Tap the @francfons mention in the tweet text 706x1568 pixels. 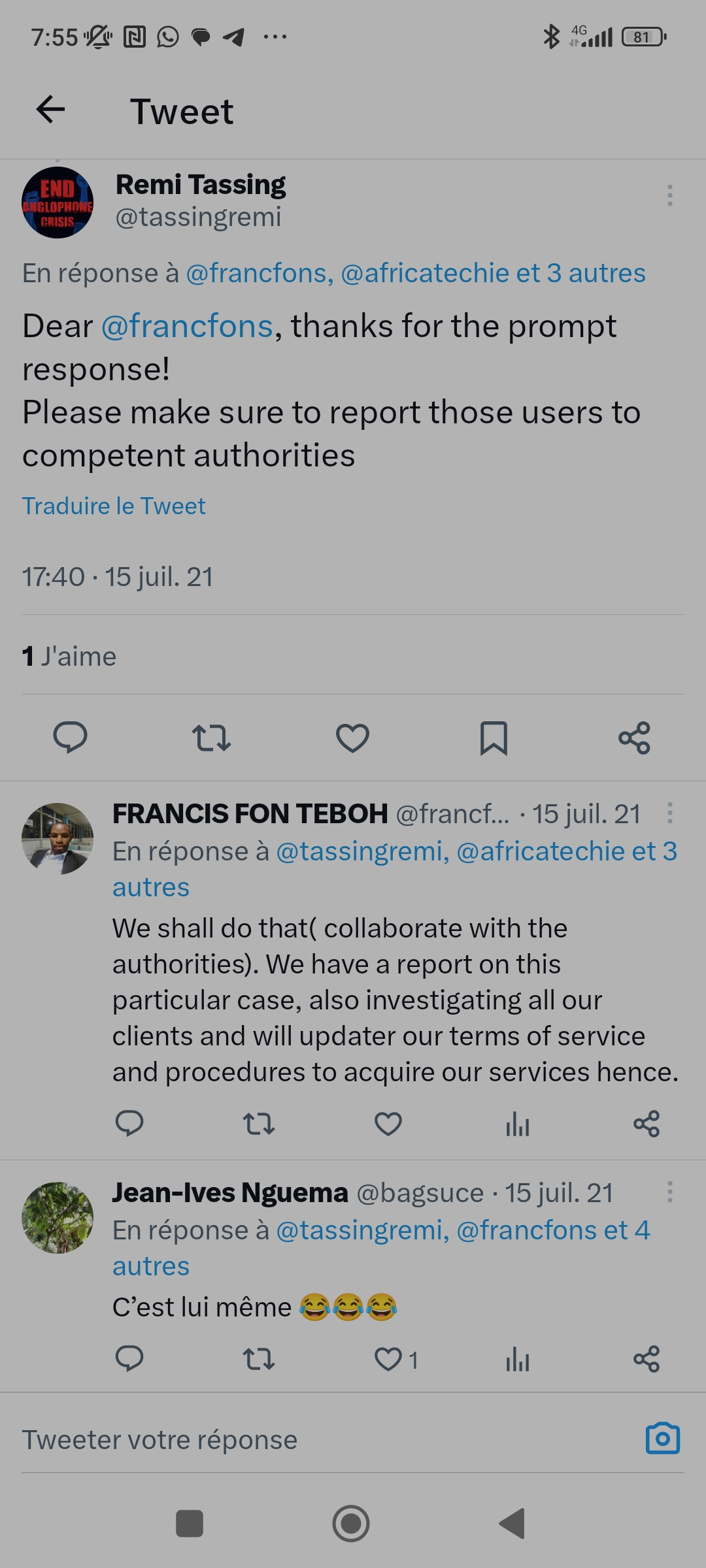(x=187, y=326)
